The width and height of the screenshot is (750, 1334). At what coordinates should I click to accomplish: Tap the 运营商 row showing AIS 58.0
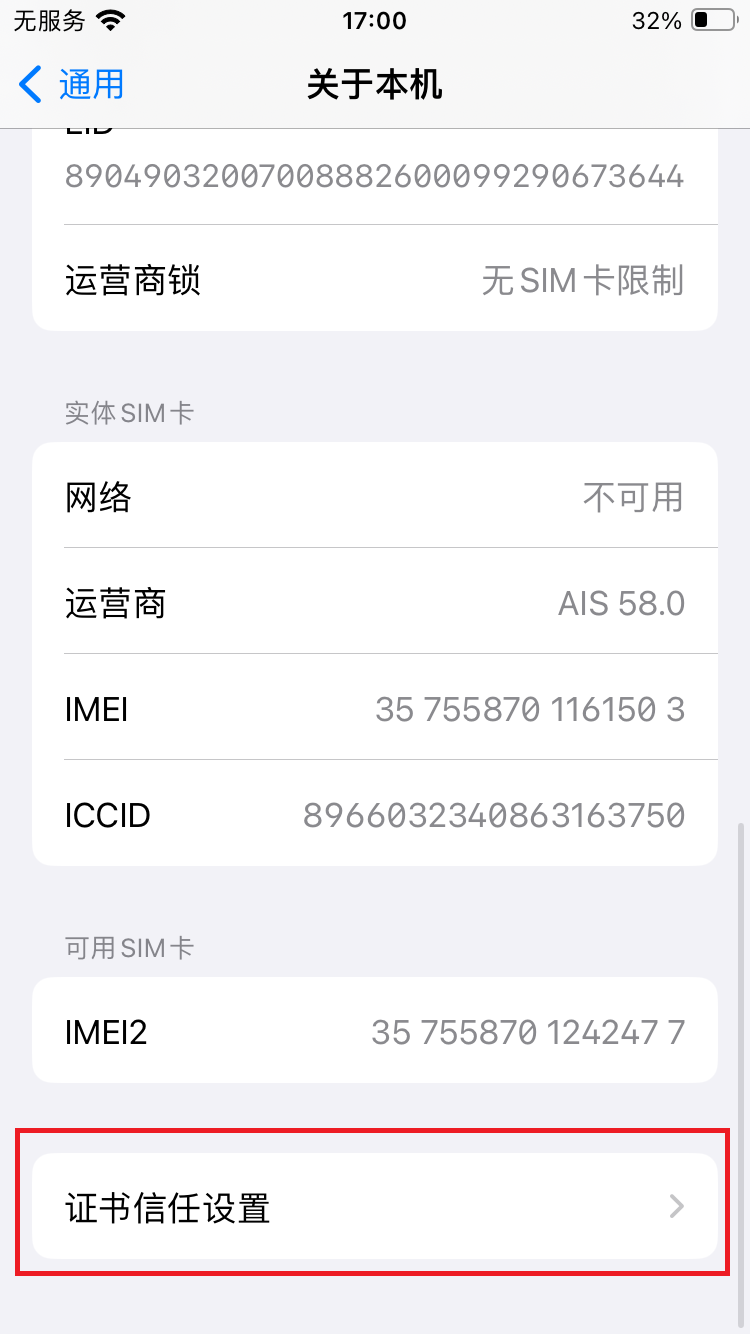[x=375, y=601]
